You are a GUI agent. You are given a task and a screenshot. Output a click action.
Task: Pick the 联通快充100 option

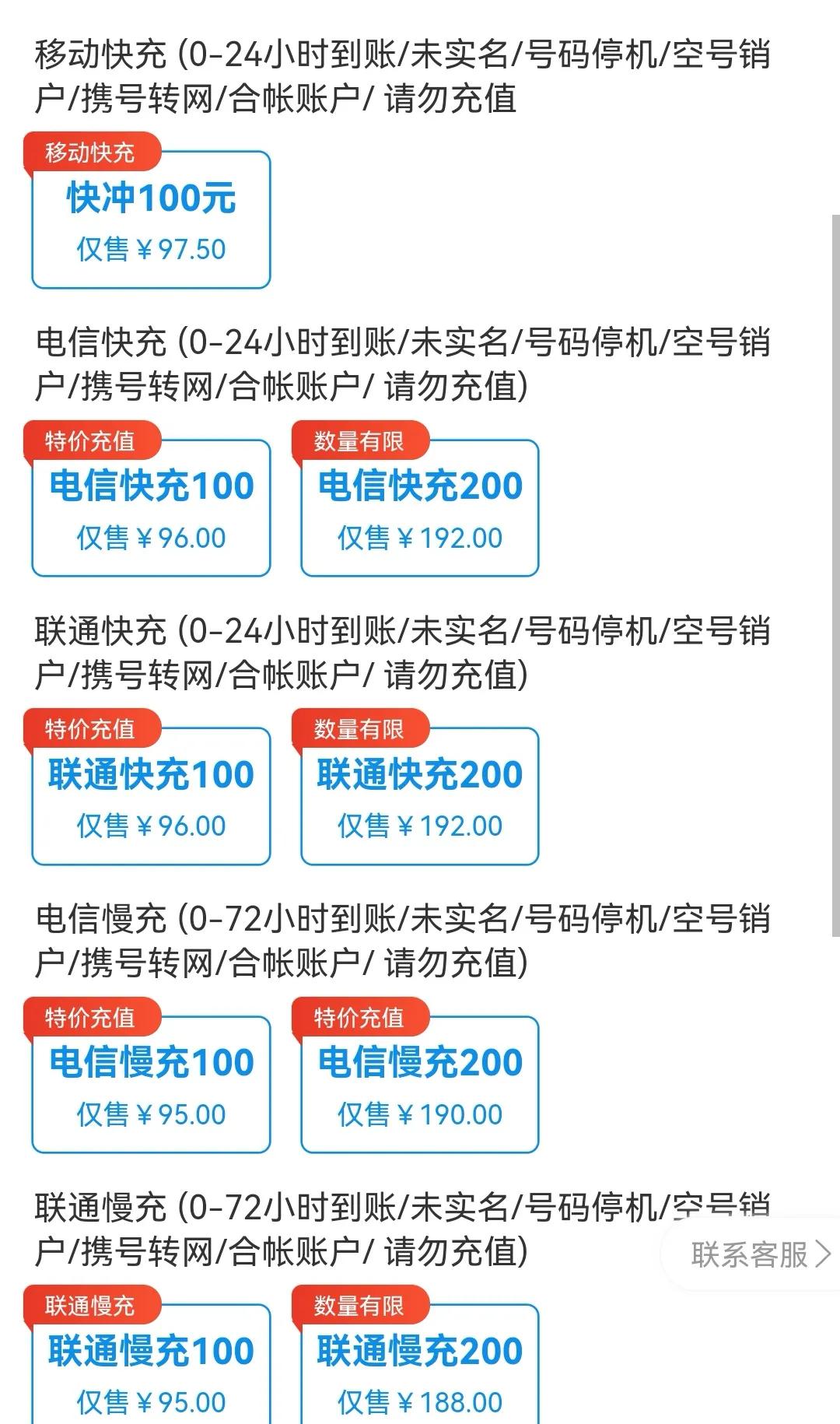150,794
